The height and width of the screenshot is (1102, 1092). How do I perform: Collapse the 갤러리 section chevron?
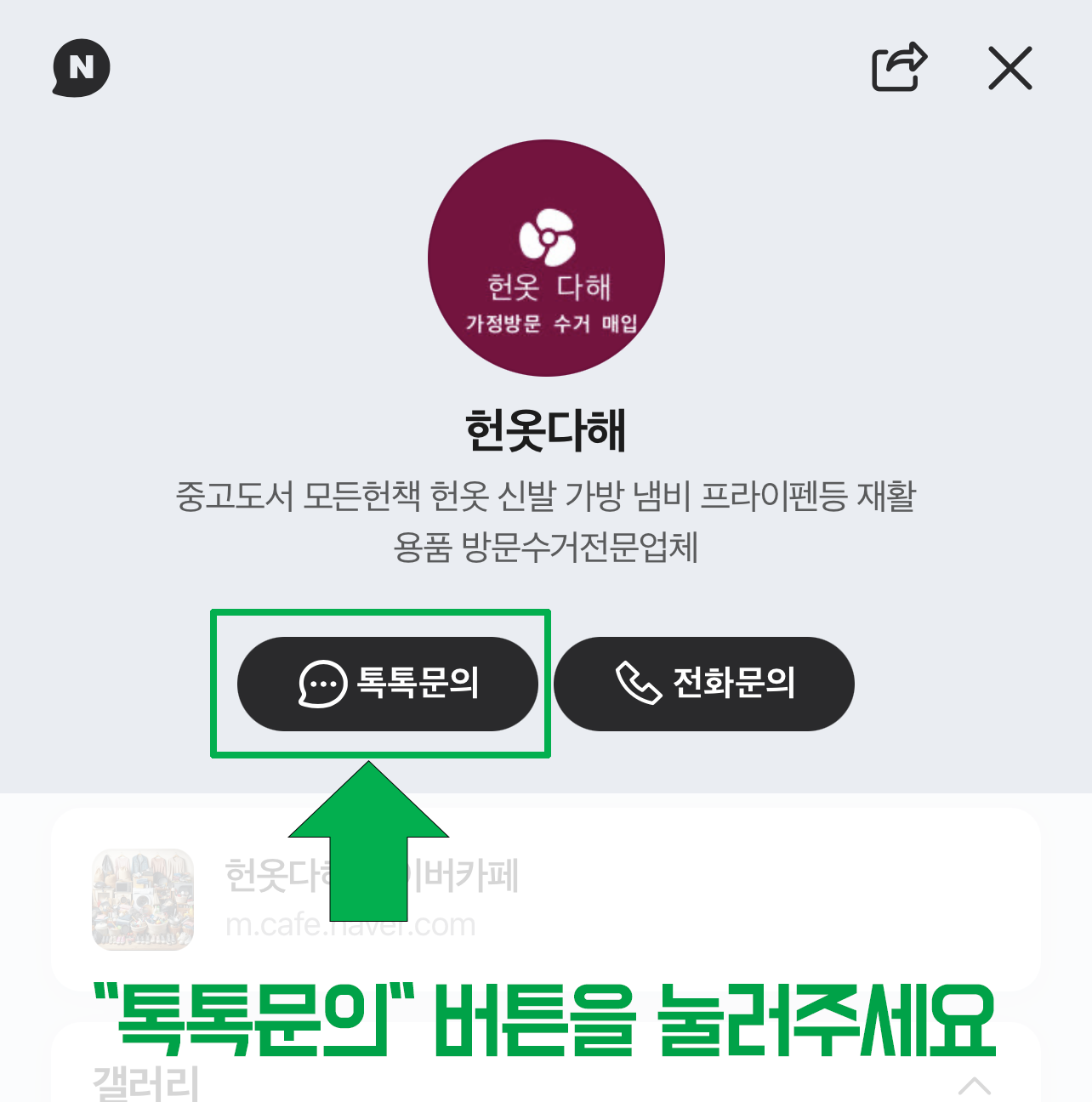(x=975, y=1085)
